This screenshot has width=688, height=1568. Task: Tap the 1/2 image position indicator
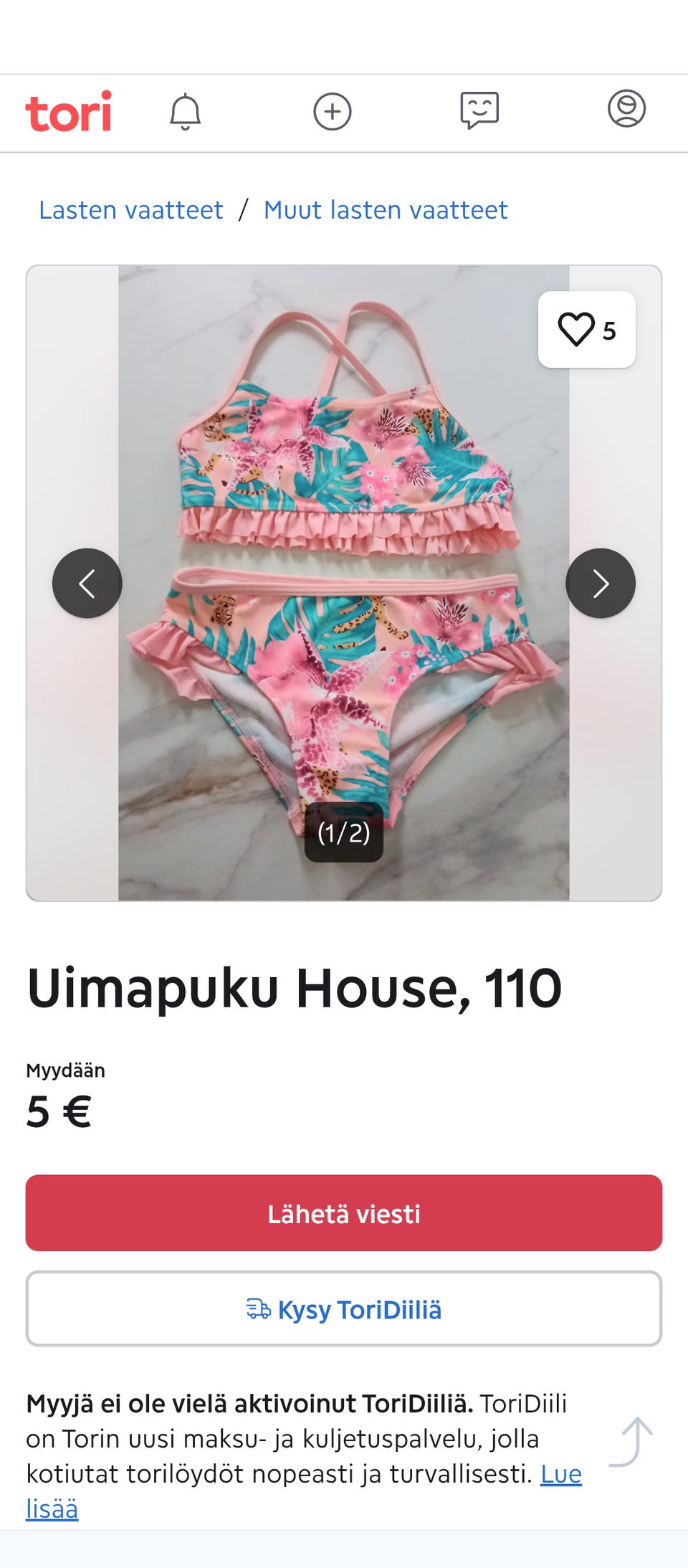tap(343, 834)
